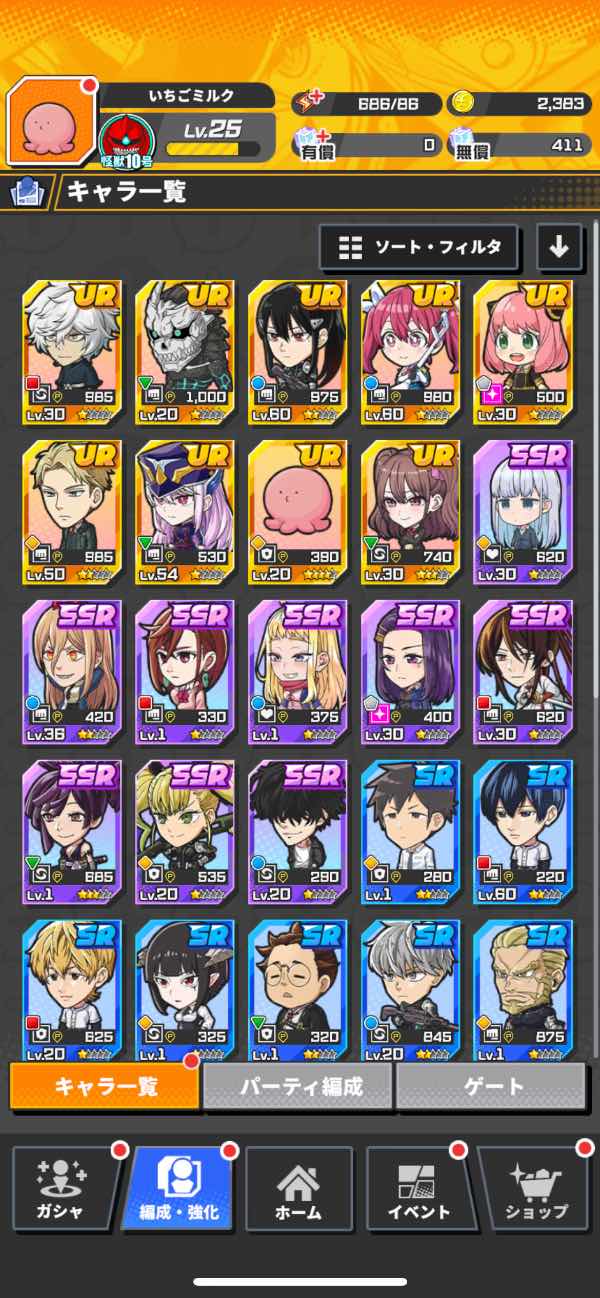Switch to the パーティ編成 tab
Image resolution: width=600 pixels, height=1298 pixels.
(299, 1086)
